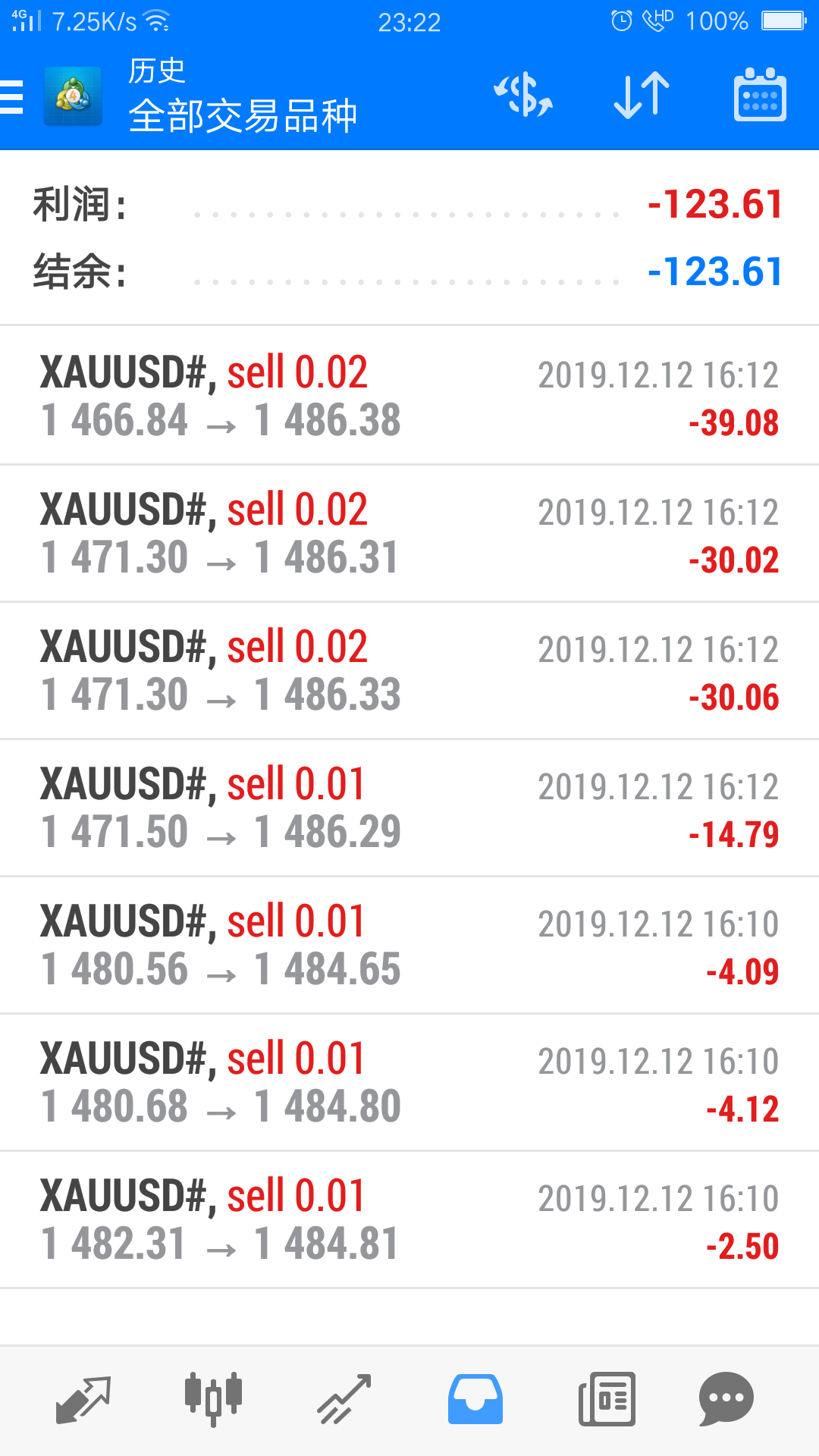Screen dimensions: 819x1456
Task: Select the XAUUSD trade closed at 1 486.33
Action: click(409, 670)
